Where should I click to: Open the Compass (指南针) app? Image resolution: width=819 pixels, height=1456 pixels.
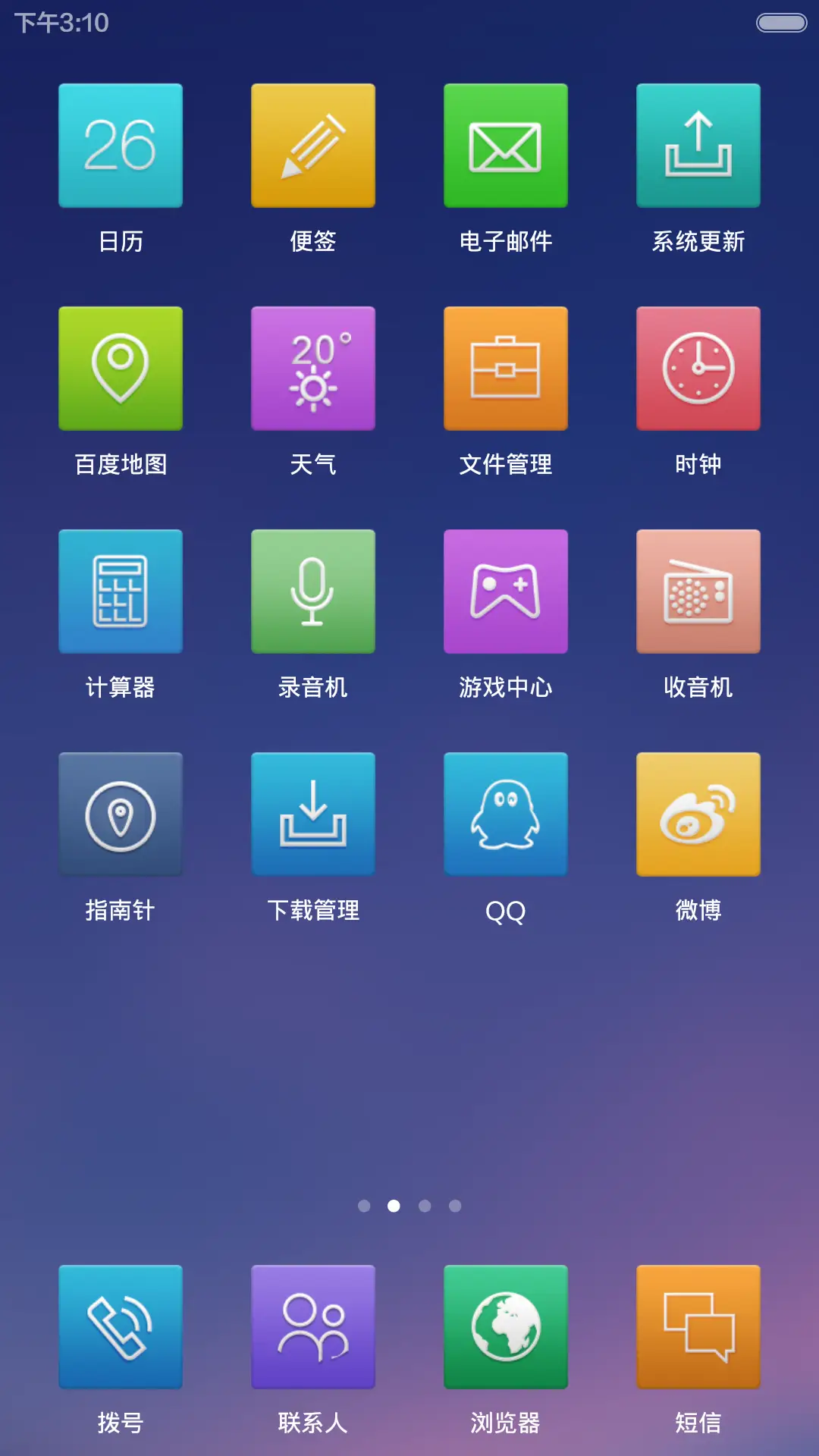pyautogui.click(x=120, y=814)
